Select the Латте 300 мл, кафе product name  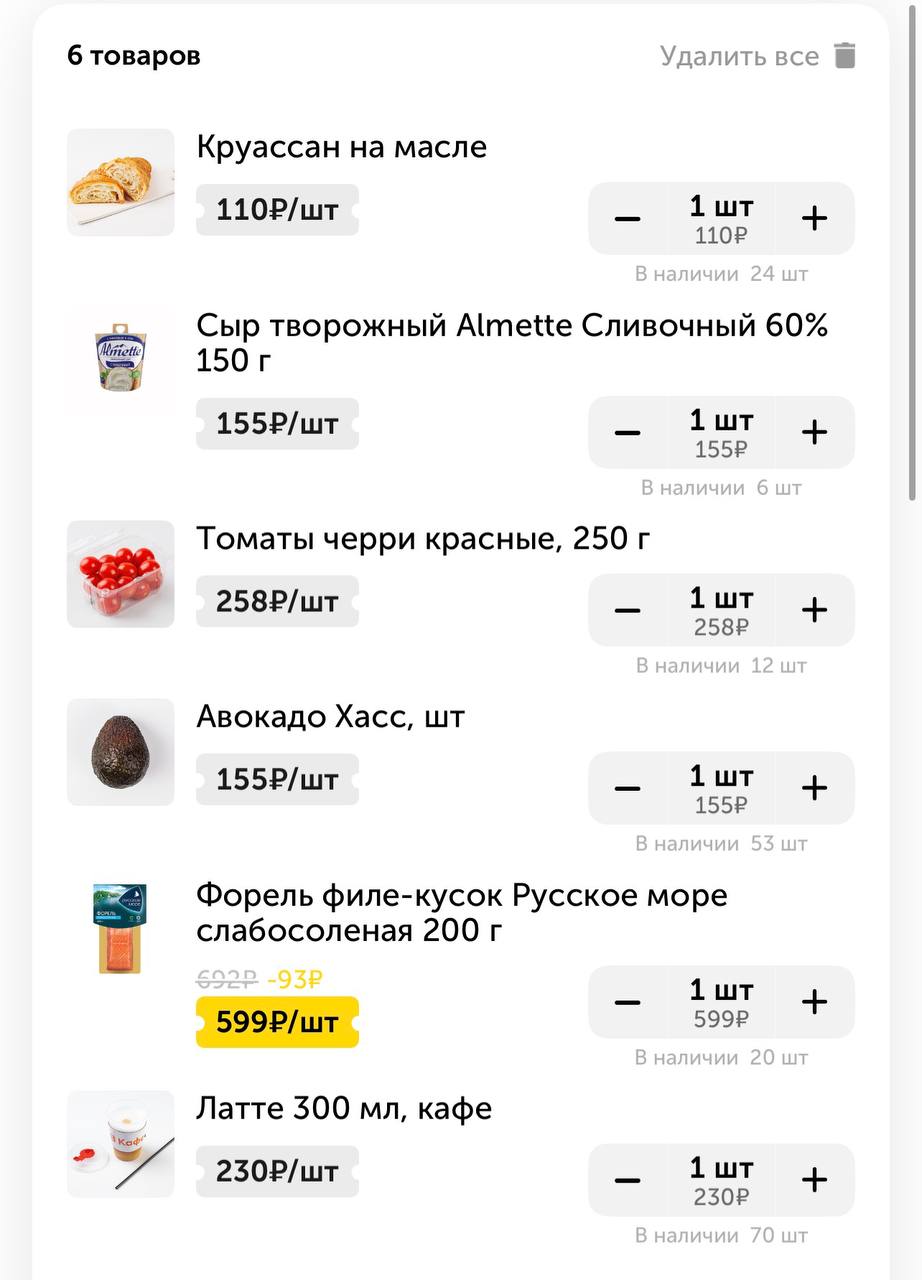[x=343, y=1108]
